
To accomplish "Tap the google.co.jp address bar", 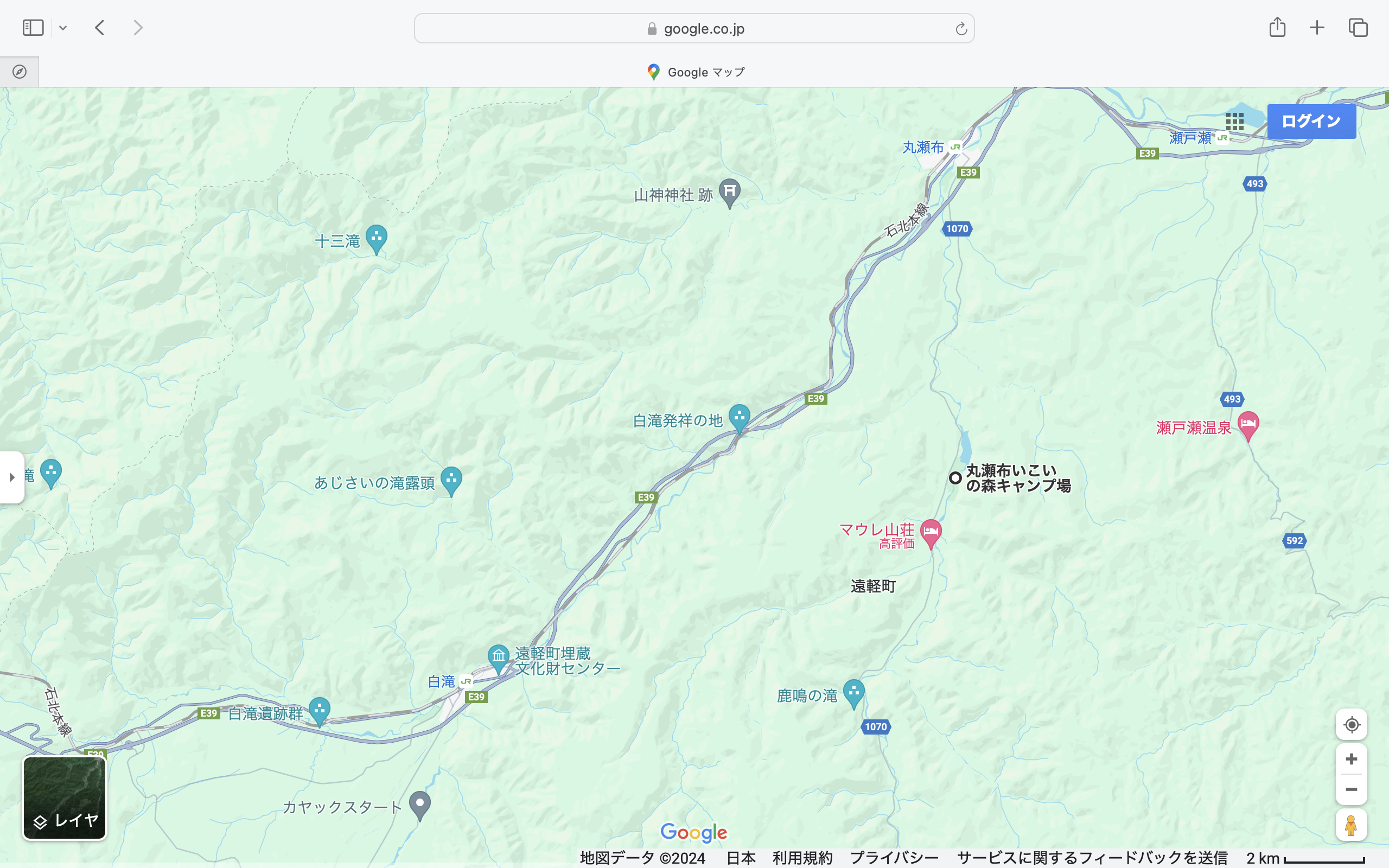I will [693, 28].
